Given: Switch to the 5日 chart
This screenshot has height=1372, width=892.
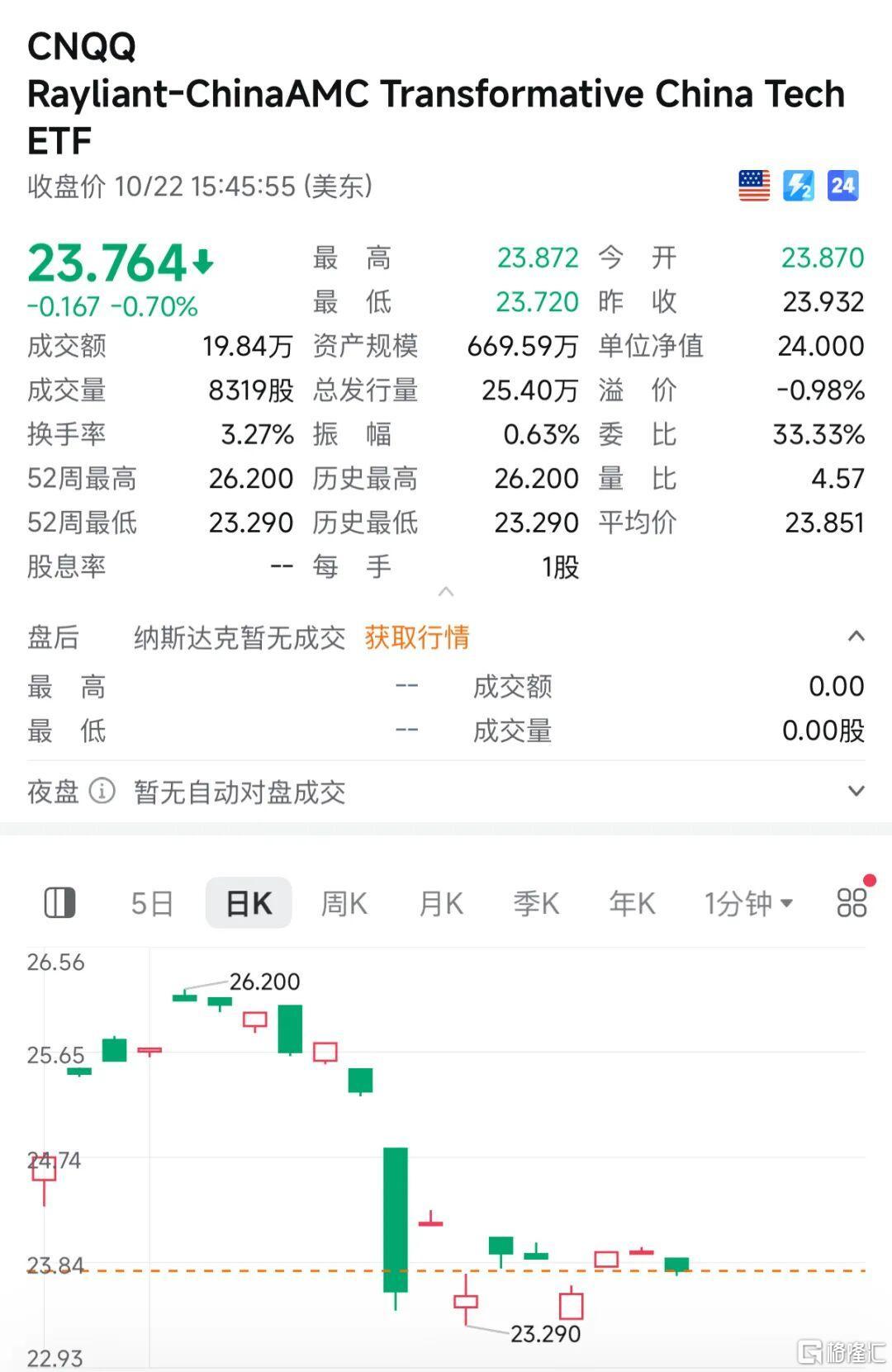Looking at the screenshot, I should [x=152, y=903].
